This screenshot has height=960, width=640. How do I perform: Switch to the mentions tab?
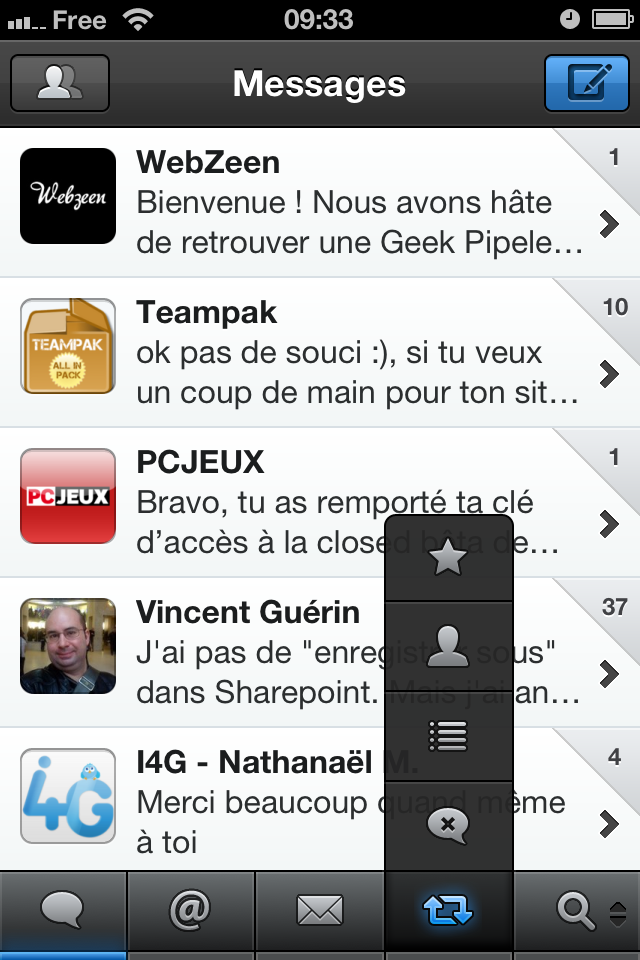pos(191,911)
